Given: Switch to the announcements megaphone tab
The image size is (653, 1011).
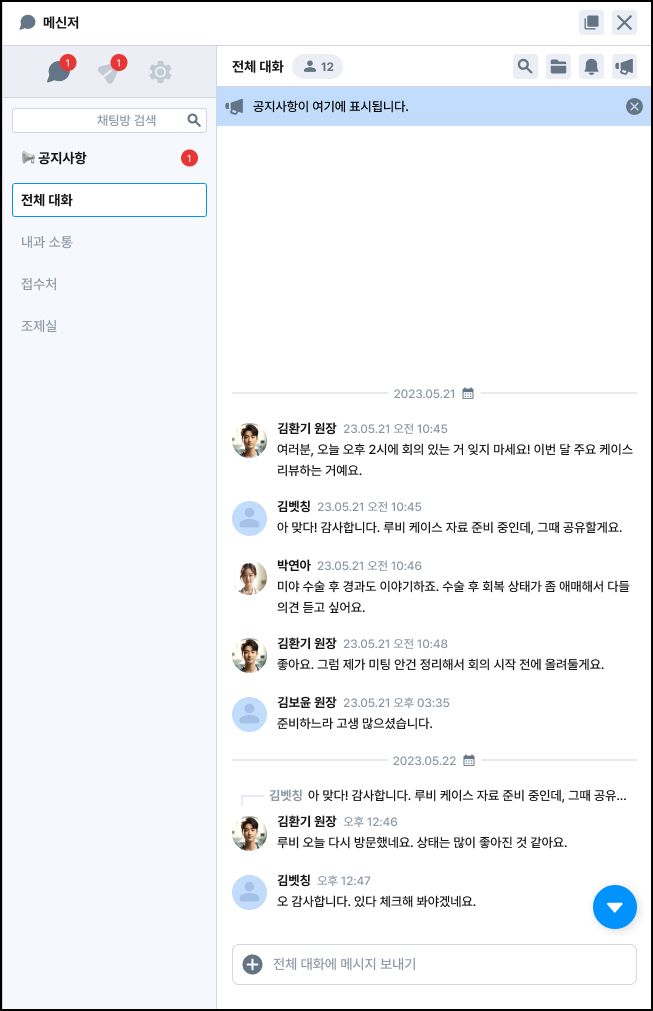Looking at the screenshot, I should coord(111,70).
